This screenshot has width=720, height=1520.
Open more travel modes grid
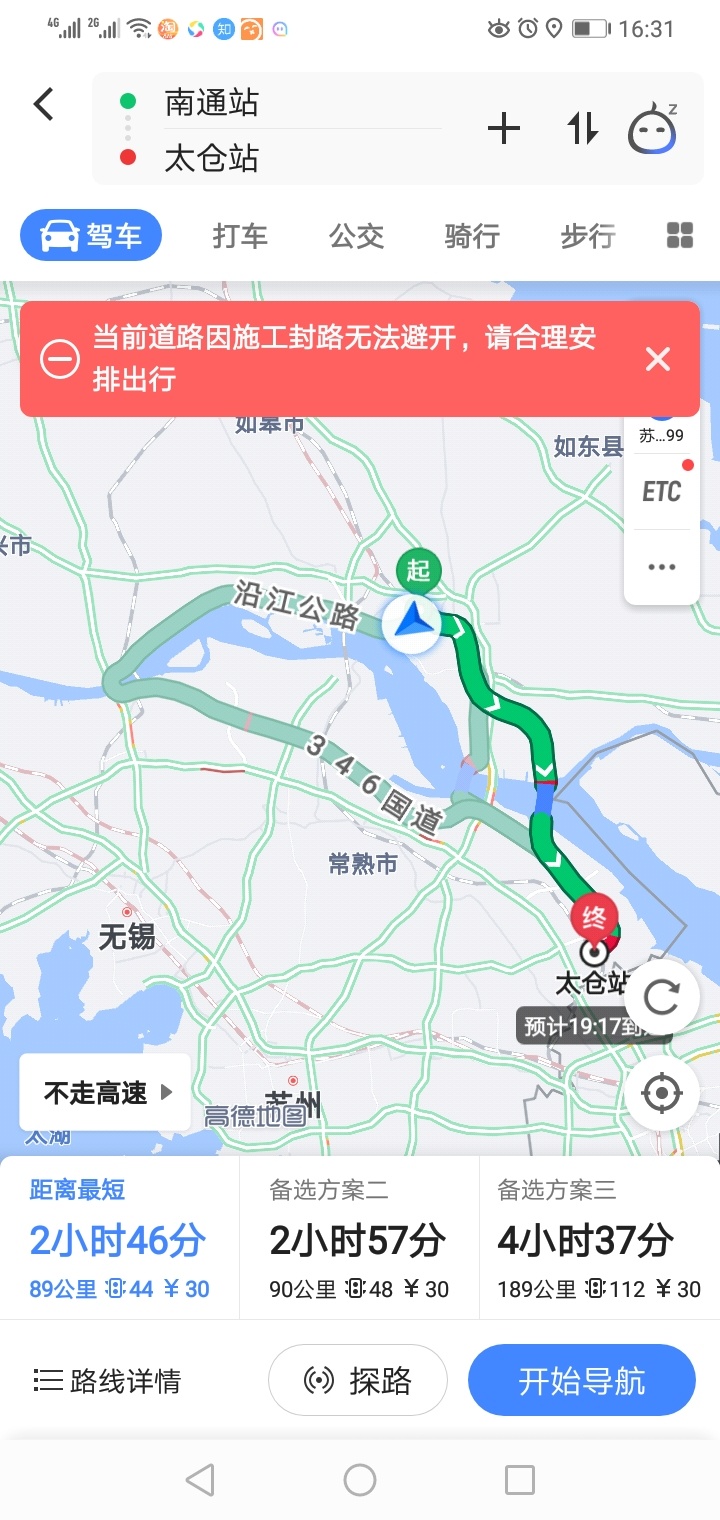pos(680,236)
